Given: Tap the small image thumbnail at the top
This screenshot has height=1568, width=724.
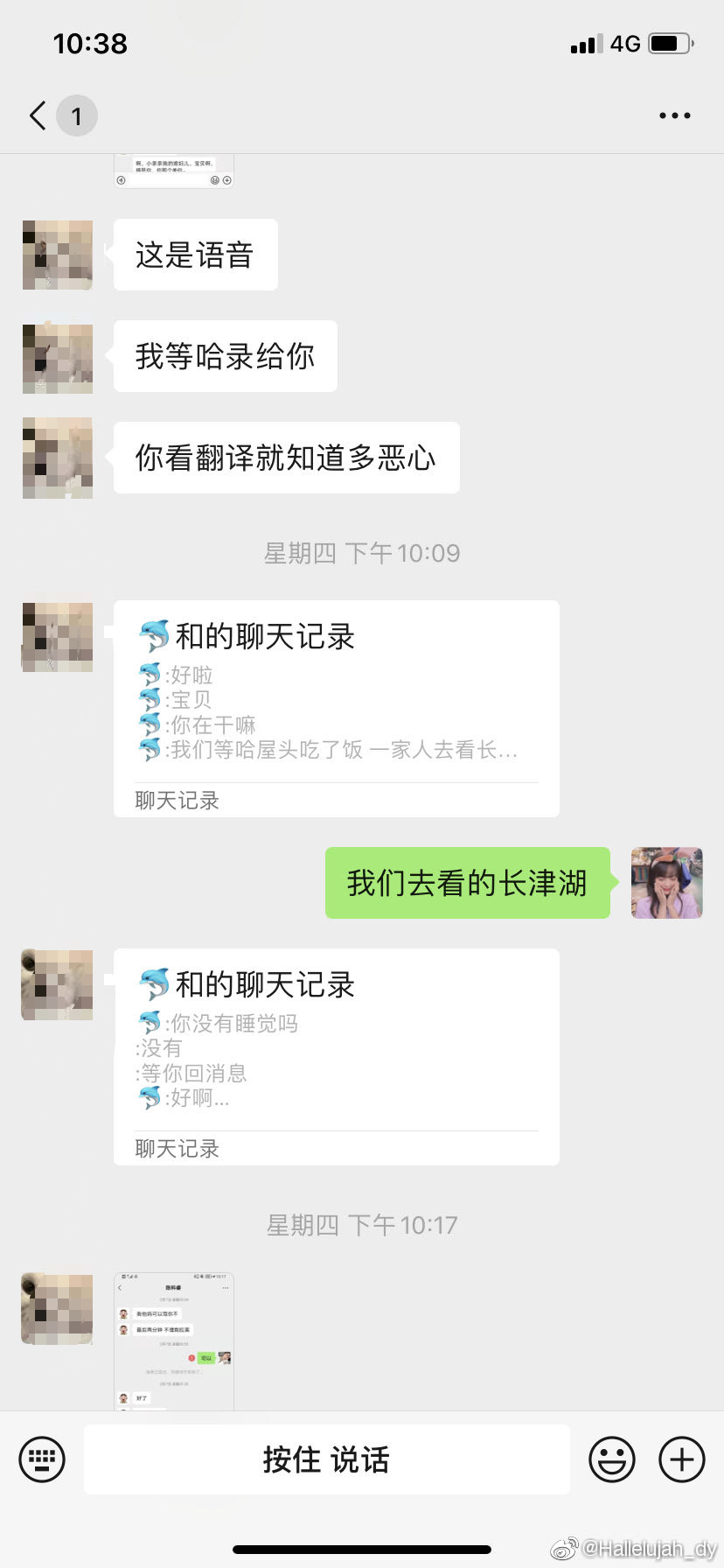Looking at the screenshot, I should (x=173, y=171).
